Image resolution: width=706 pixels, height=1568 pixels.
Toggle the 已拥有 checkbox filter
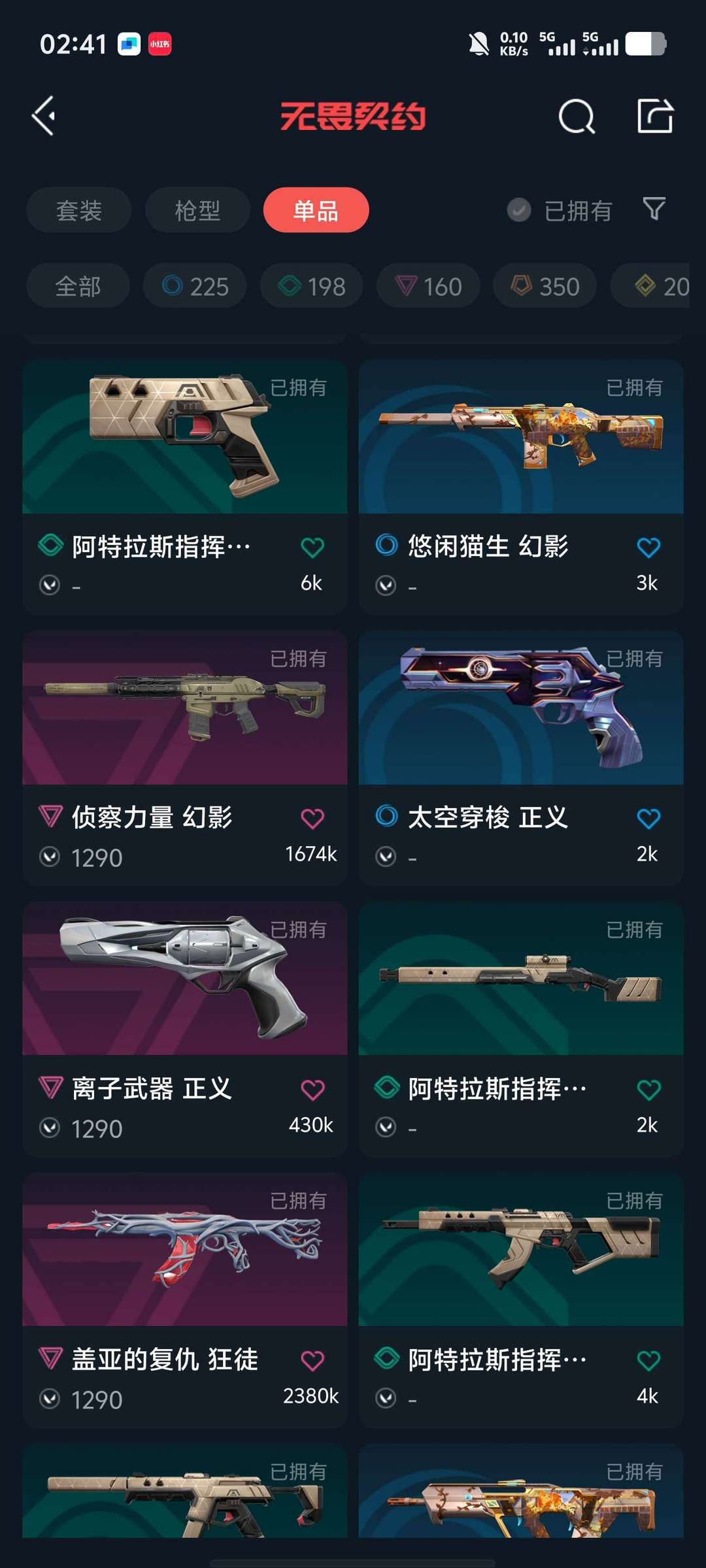[x=519, y=210]
